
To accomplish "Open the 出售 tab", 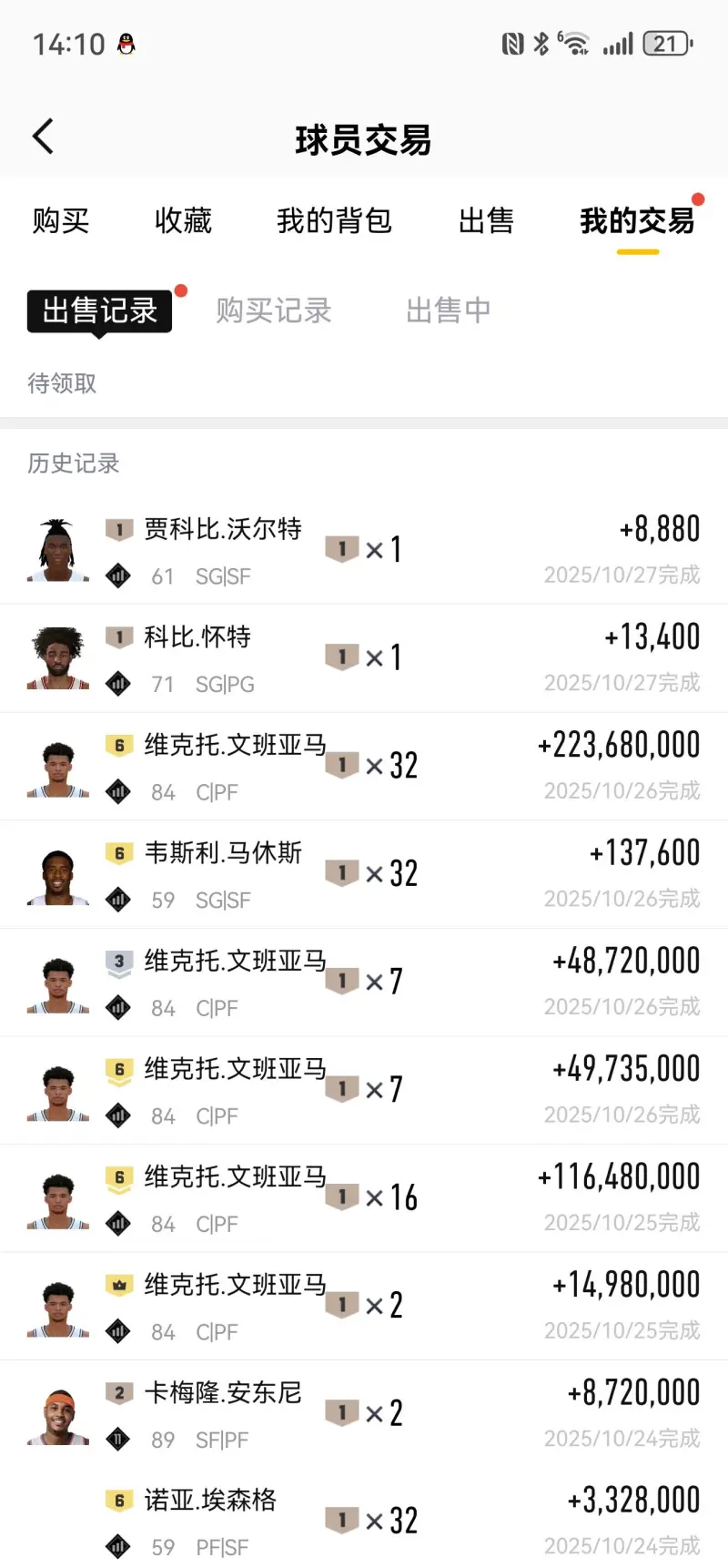I will (x=486, y=220).
